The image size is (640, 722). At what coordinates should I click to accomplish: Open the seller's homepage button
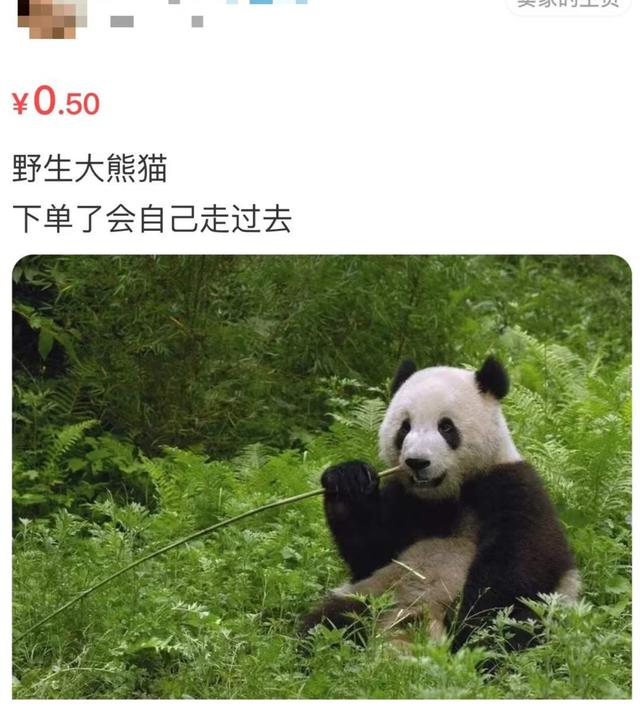pos(566,5)
